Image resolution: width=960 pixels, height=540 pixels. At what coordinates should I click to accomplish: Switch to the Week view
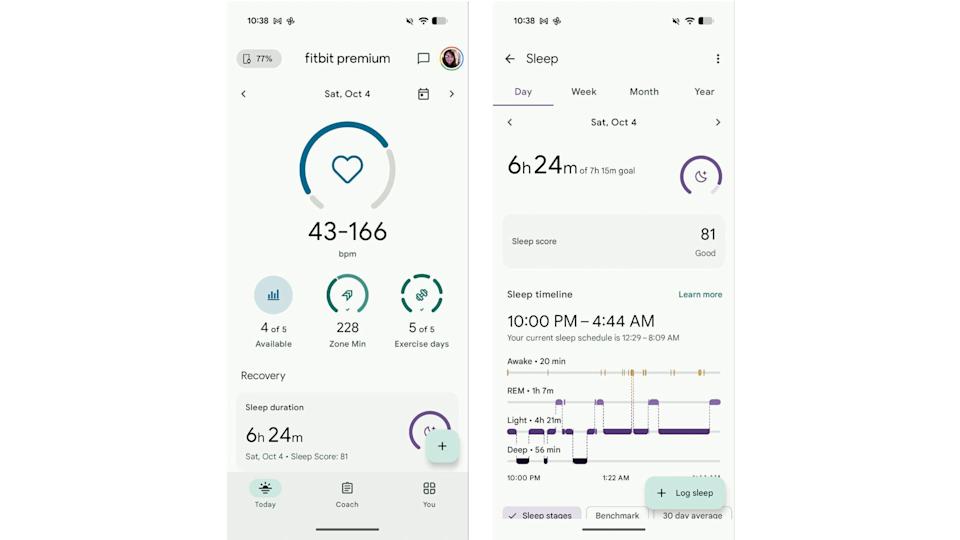584,92
